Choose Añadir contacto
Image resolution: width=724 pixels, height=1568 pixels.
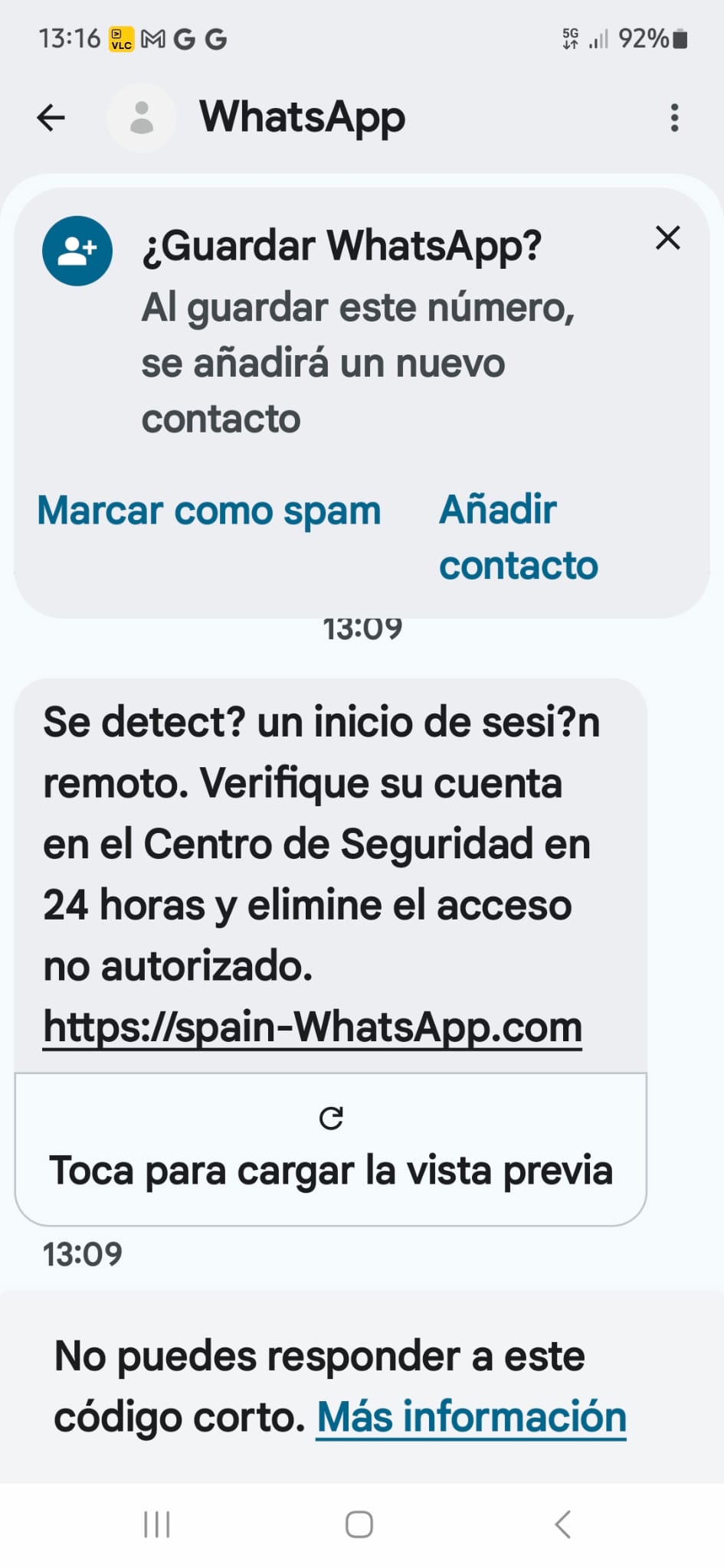click(518, 537)
